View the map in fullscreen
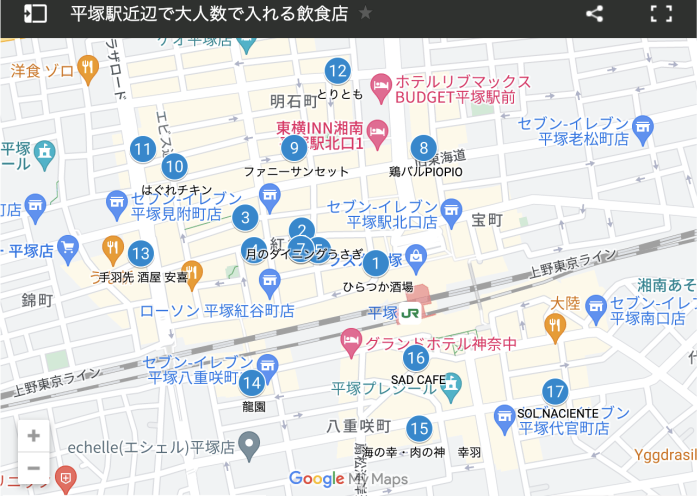Image resolution: width=700 pixels, height=496 pixels. click(661, 13)
